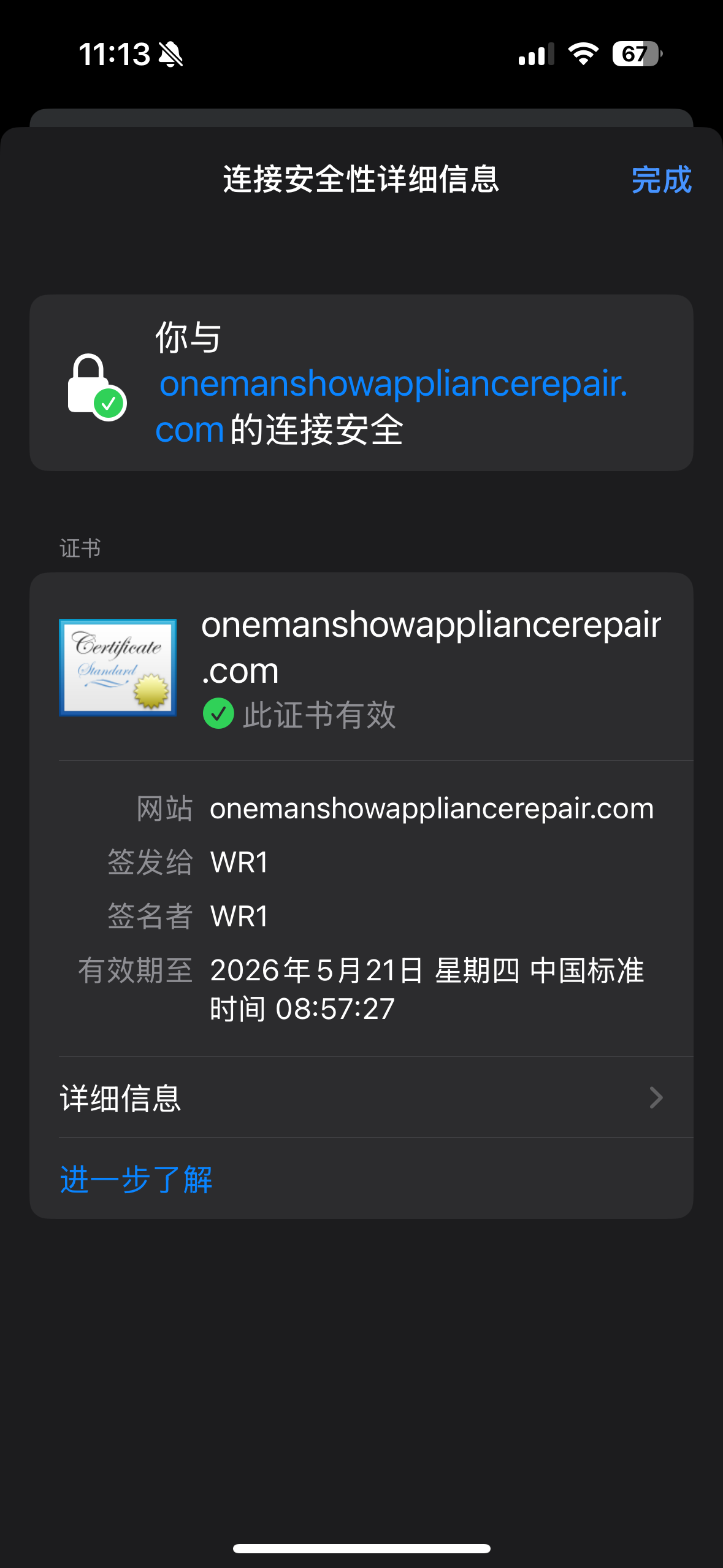Open the 进一步了解 link

pos(136,1179)
